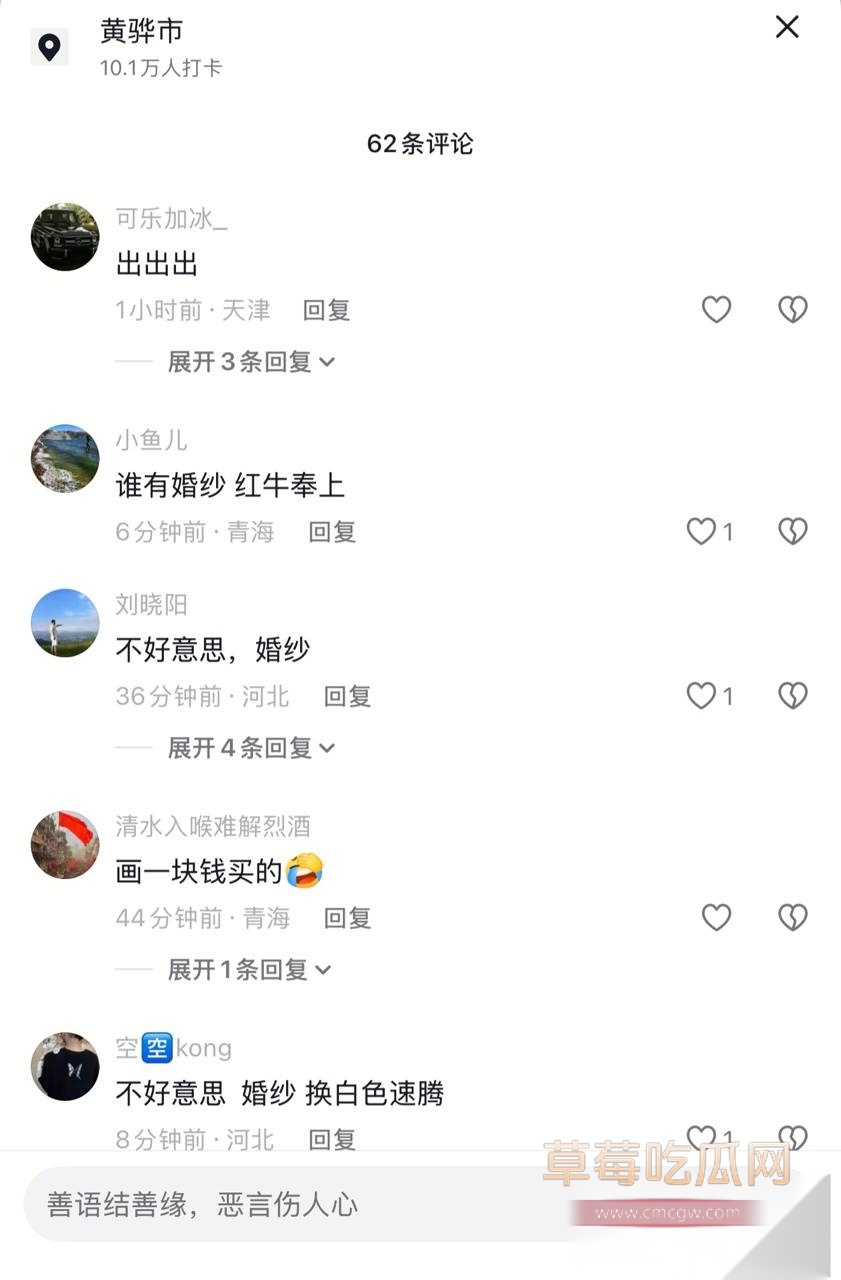Image resolution: width=841 pixels, height=1280 pixels.
Task: Open the 黄骅市 location page
Action: (140, 31)
